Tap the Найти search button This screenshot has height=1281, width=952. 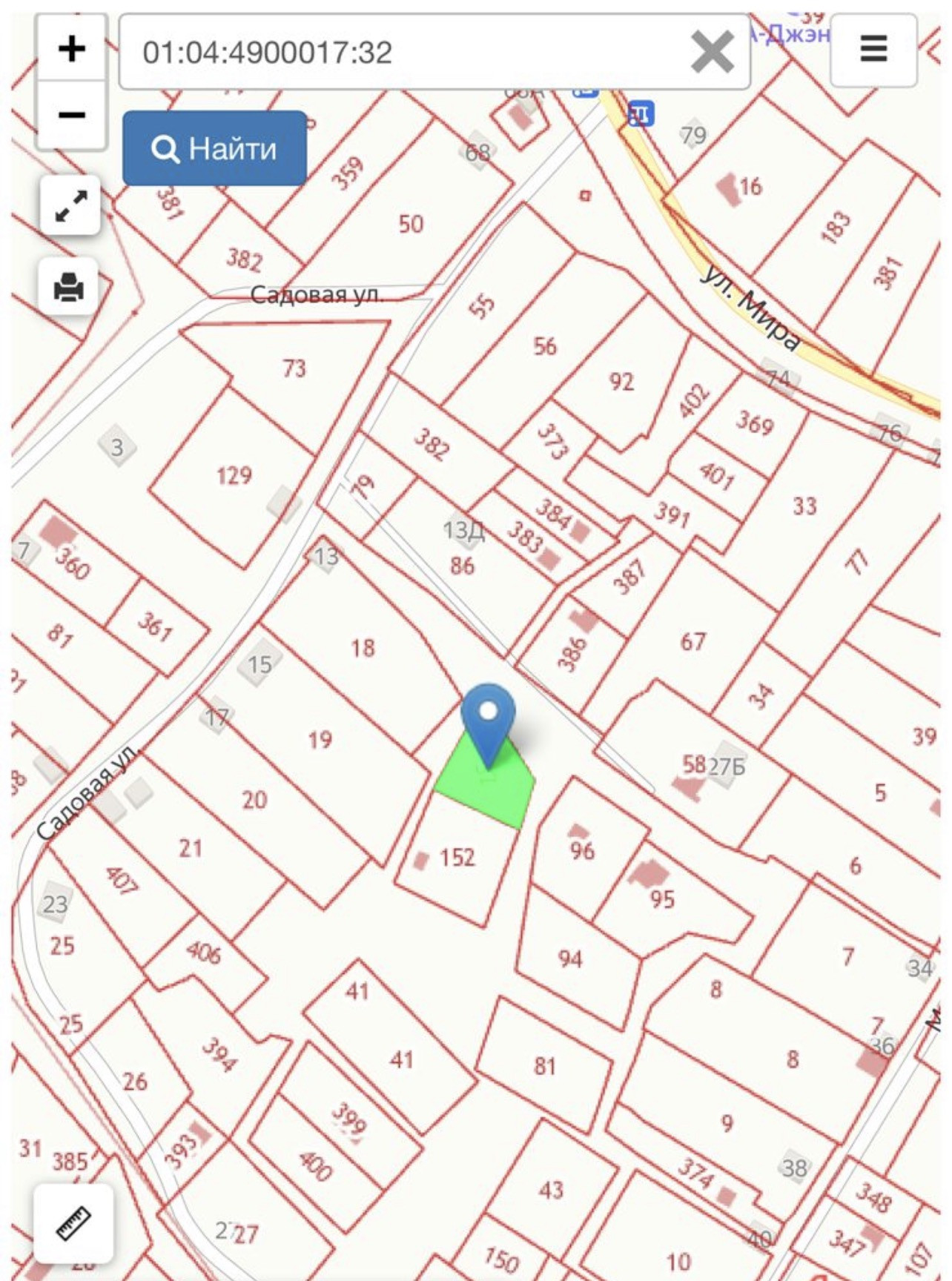(214, 148)
